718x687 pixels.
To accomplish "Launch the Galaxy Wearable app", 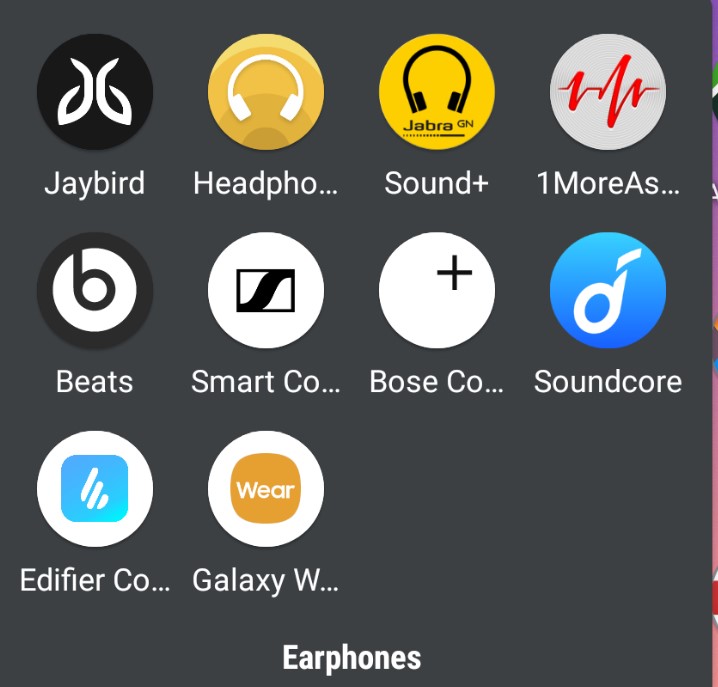I will pos(266,489).
